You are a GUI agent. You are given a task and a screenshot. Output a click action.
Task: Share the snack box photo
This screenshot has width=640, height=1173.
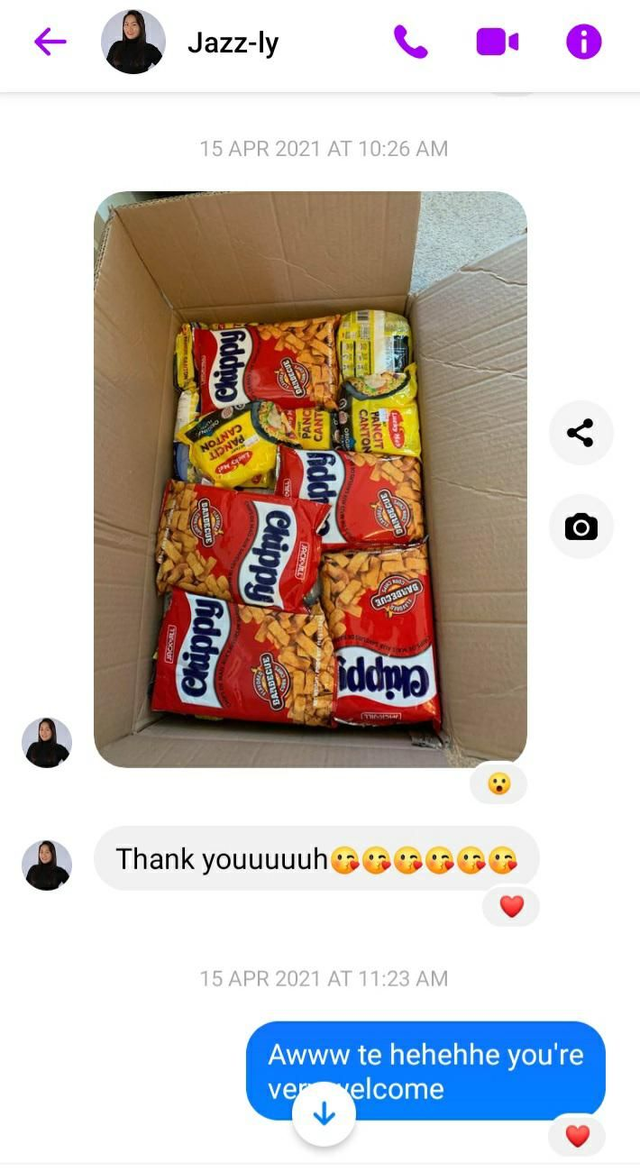click(581, 432)
